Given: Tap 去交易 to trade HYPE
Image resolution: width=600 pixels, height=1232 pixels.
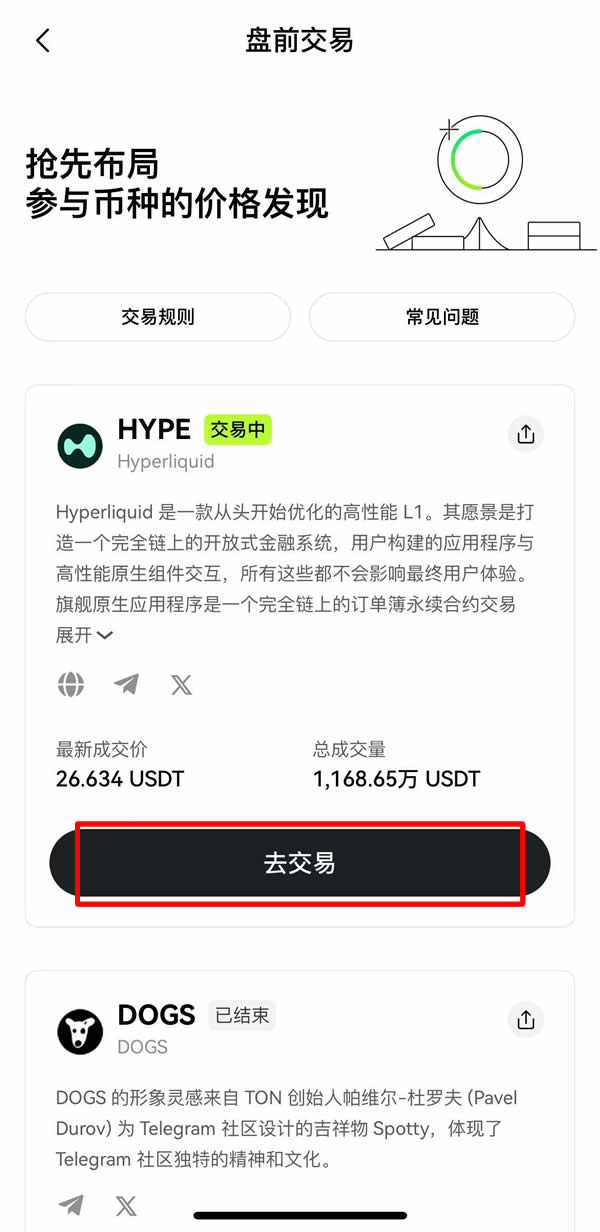Looking at the screenshot, I should point(300,863).
